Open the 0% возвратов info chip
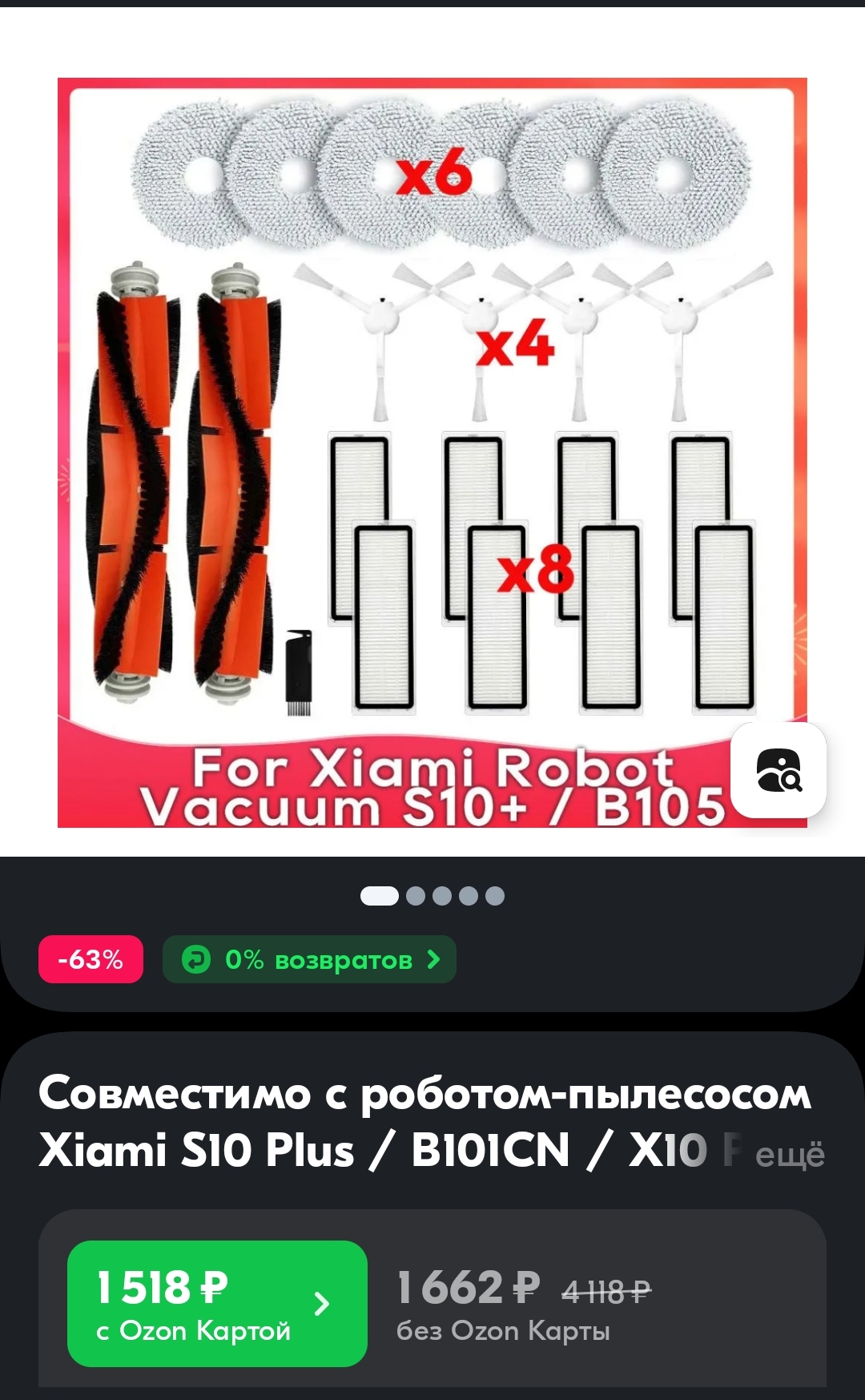Viewport: 865px width, 1400px height. [x=309, y=959]
